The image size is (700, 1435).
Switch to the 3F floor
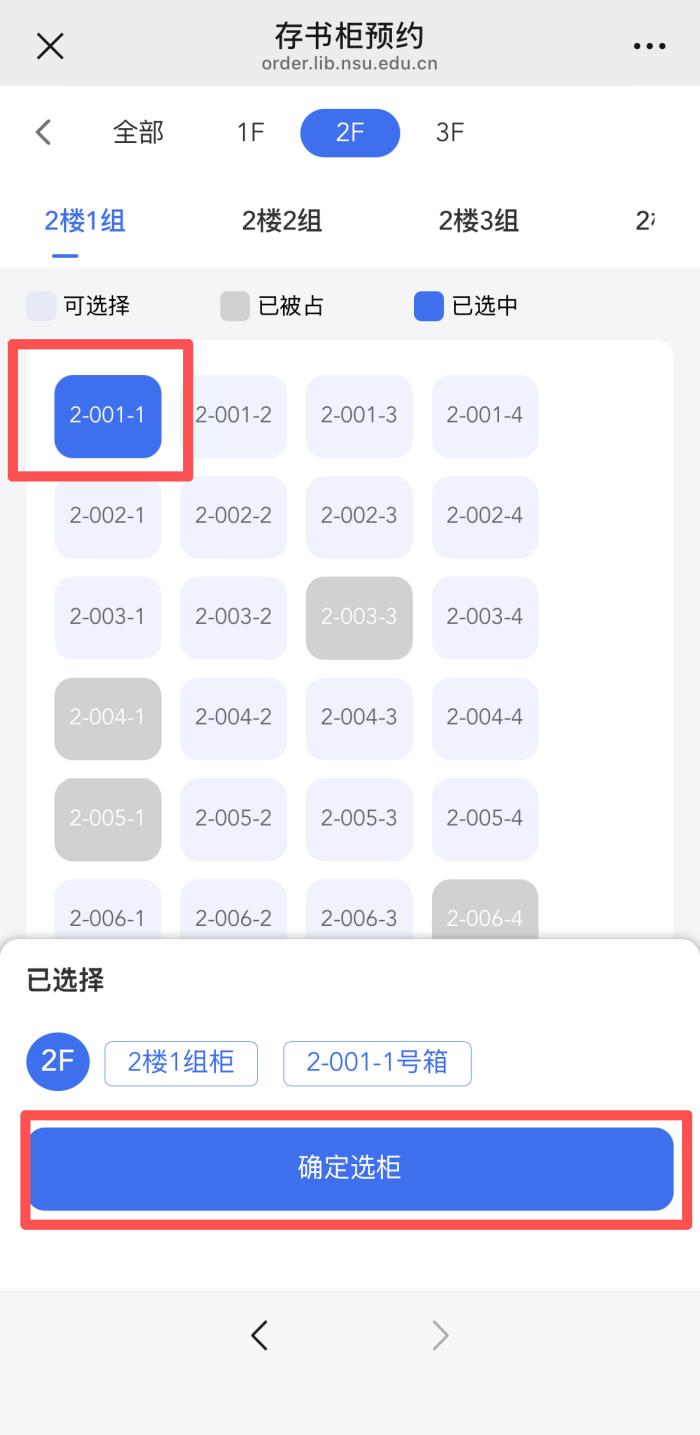point(450,132)
